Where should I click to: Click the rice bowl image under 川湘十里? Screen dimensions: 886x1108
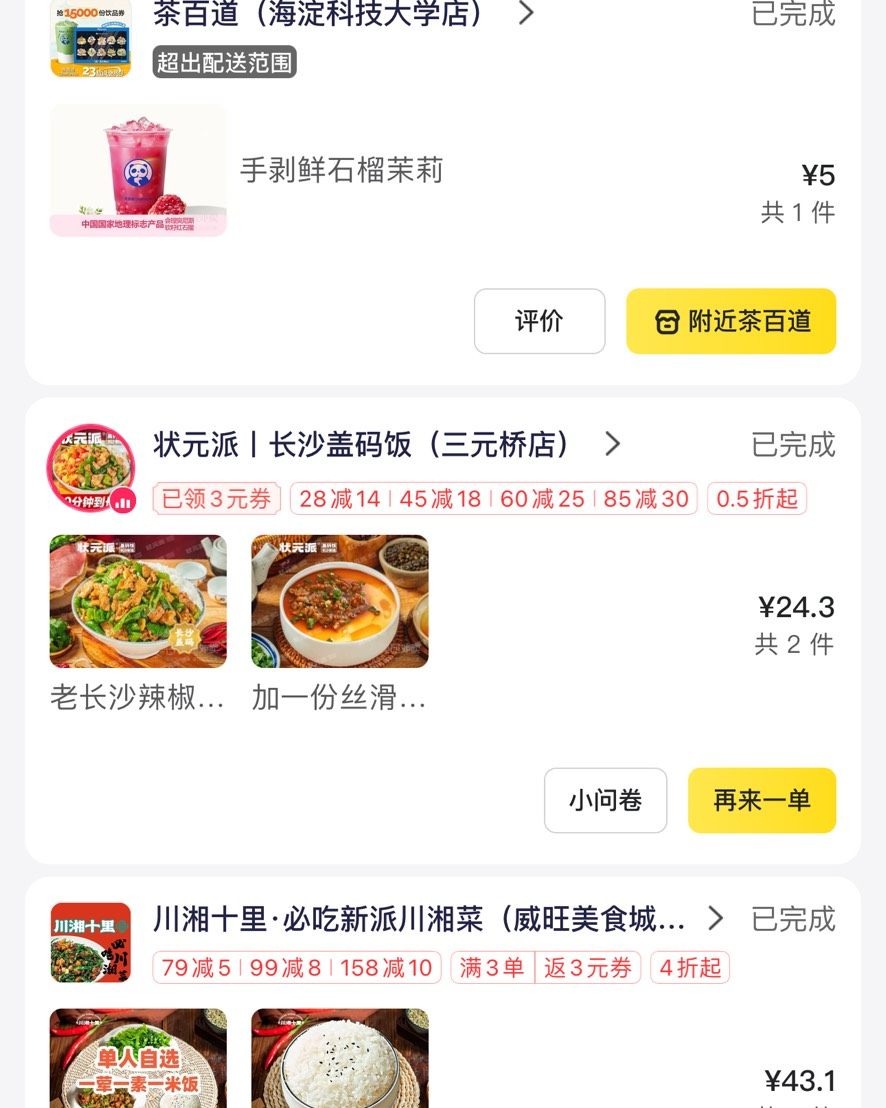(x=339, y=1058)
